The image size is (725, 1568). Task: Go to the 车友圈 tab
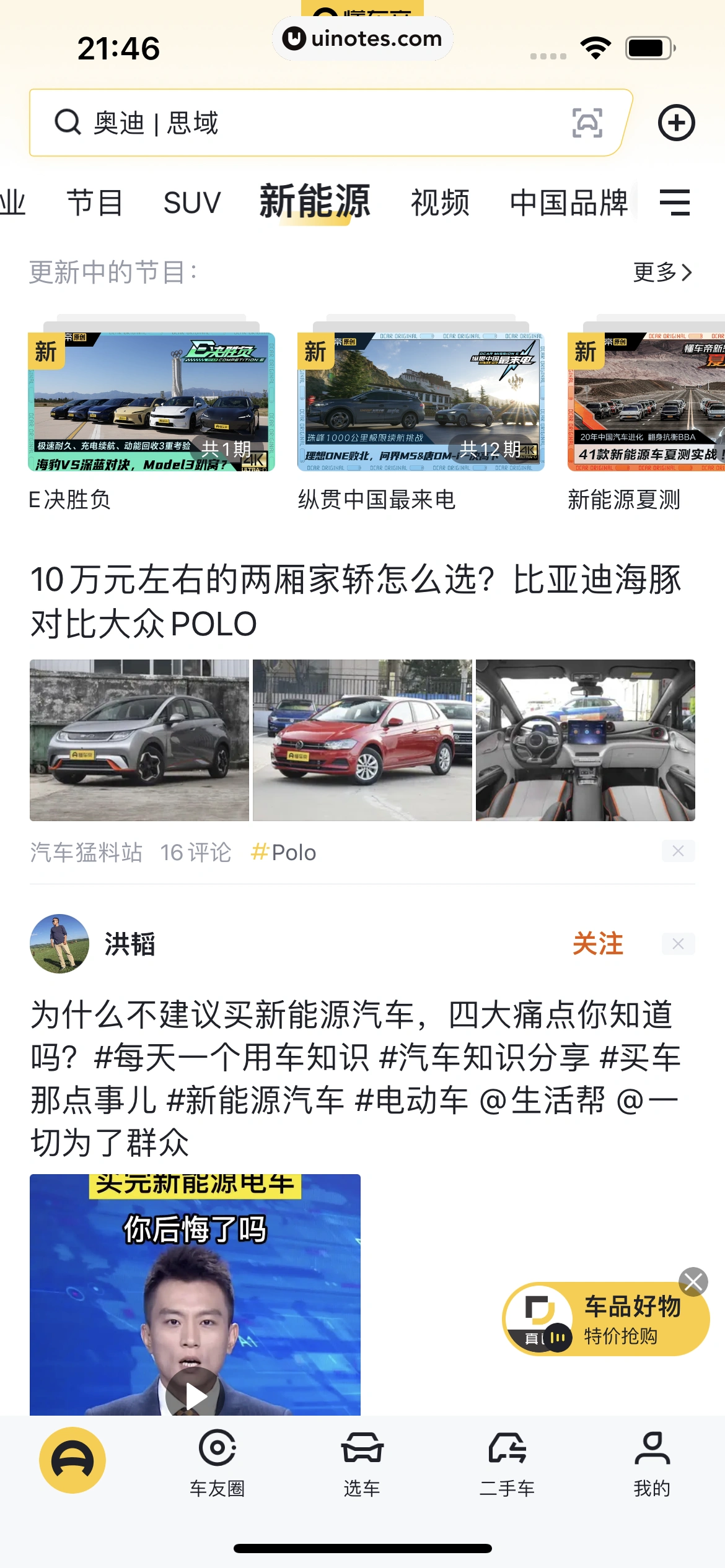217,1461
